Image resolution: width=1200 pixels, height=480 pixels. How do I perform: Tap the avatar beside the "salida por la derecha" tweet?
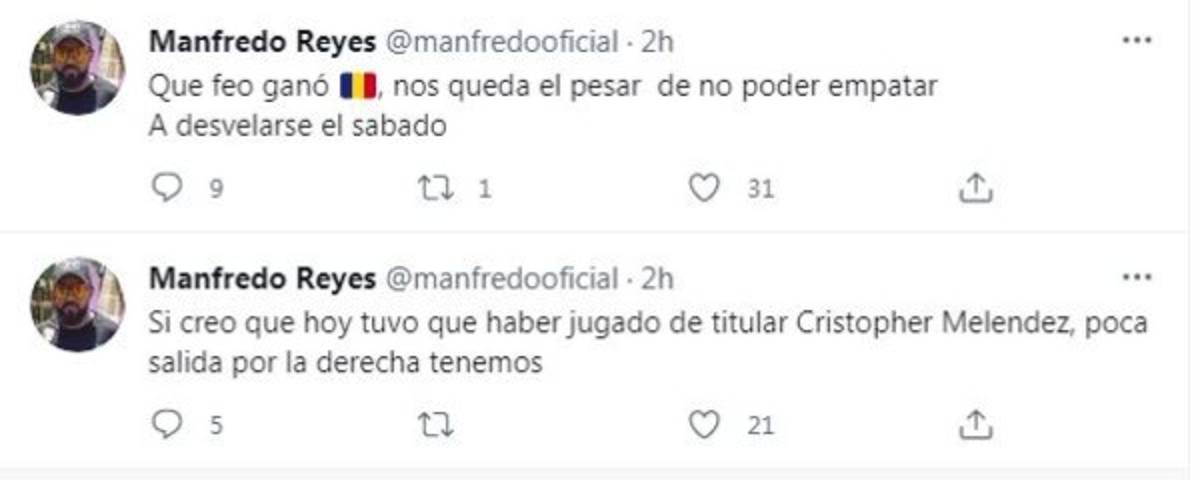76,303
